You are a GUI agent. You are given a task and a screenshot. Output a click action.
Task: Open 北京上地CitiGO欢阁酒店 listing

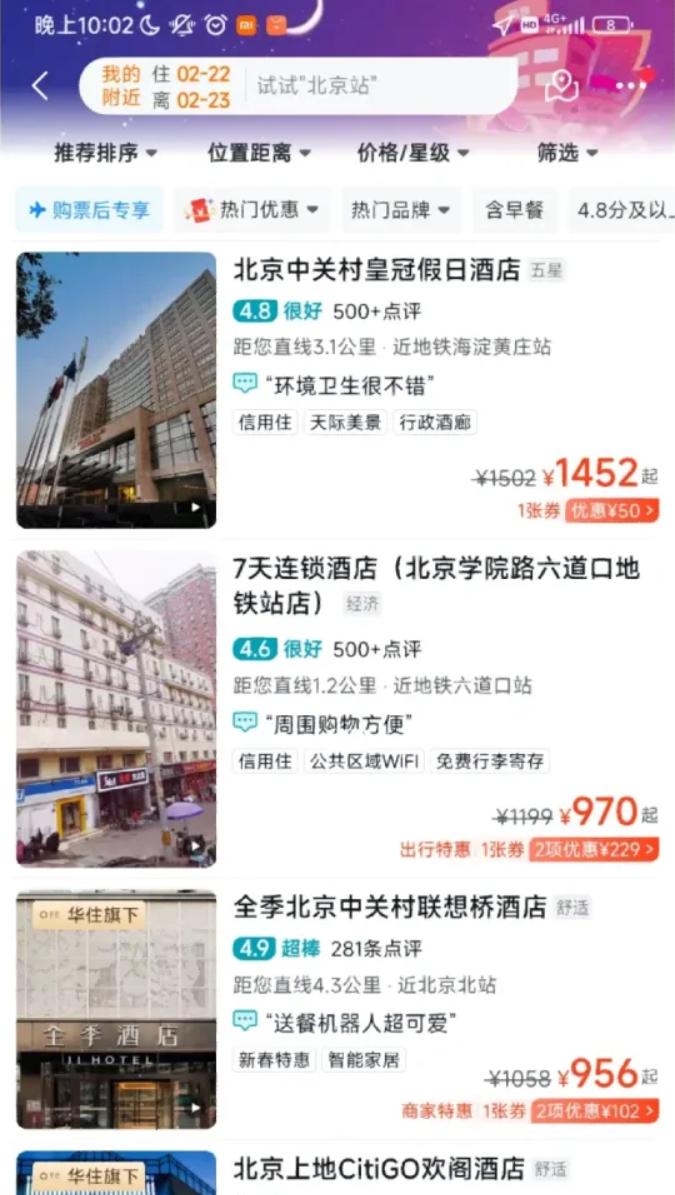point(378,1168)
